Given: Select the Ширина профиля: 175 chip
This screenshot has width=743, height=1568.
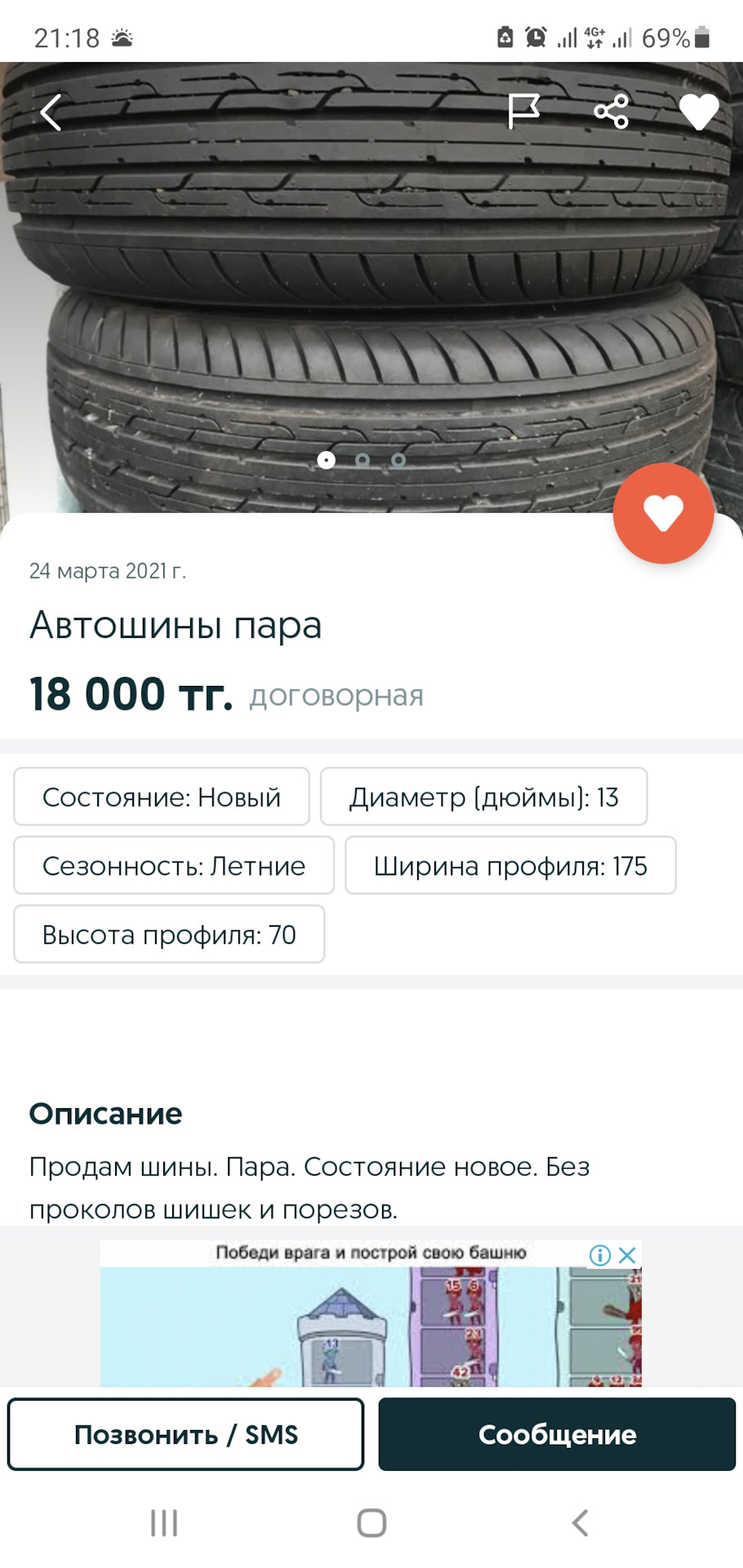Looking at the screenshot, I should coord(510,866).
